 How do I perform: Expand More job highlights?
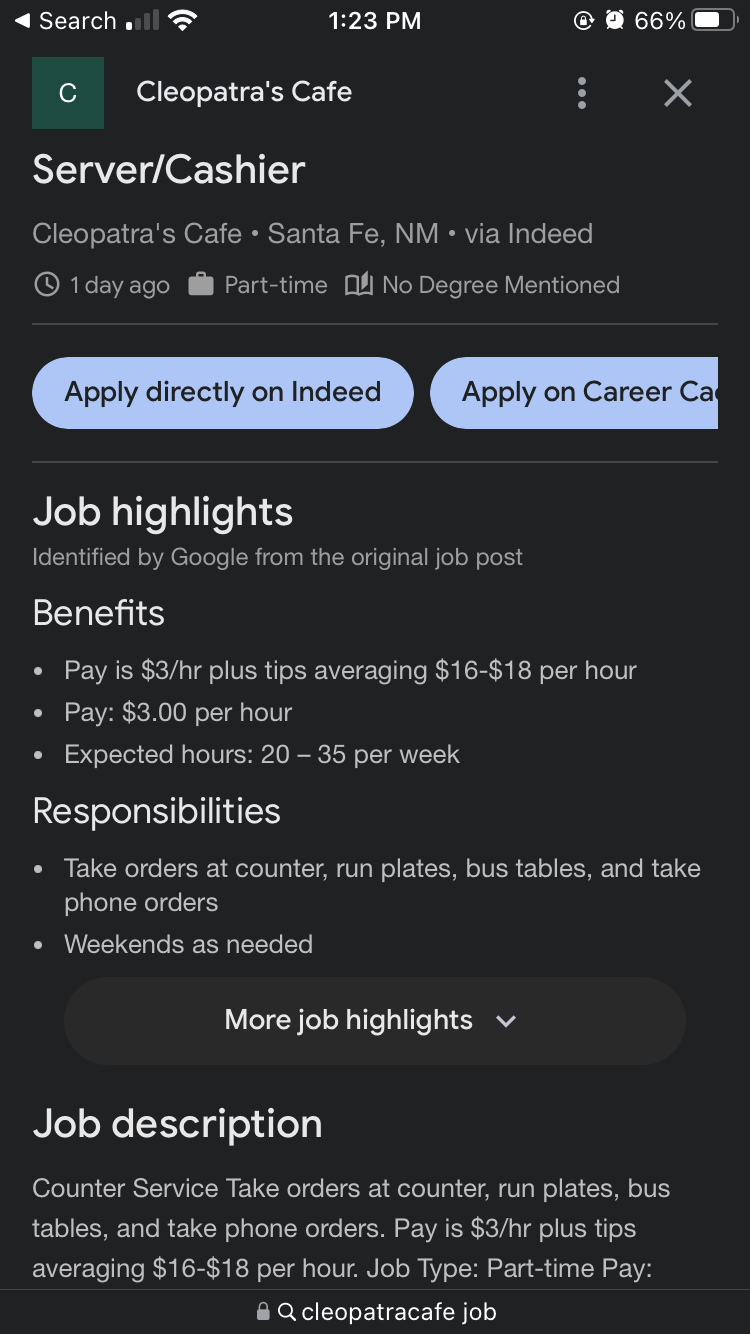[374, 1021]
